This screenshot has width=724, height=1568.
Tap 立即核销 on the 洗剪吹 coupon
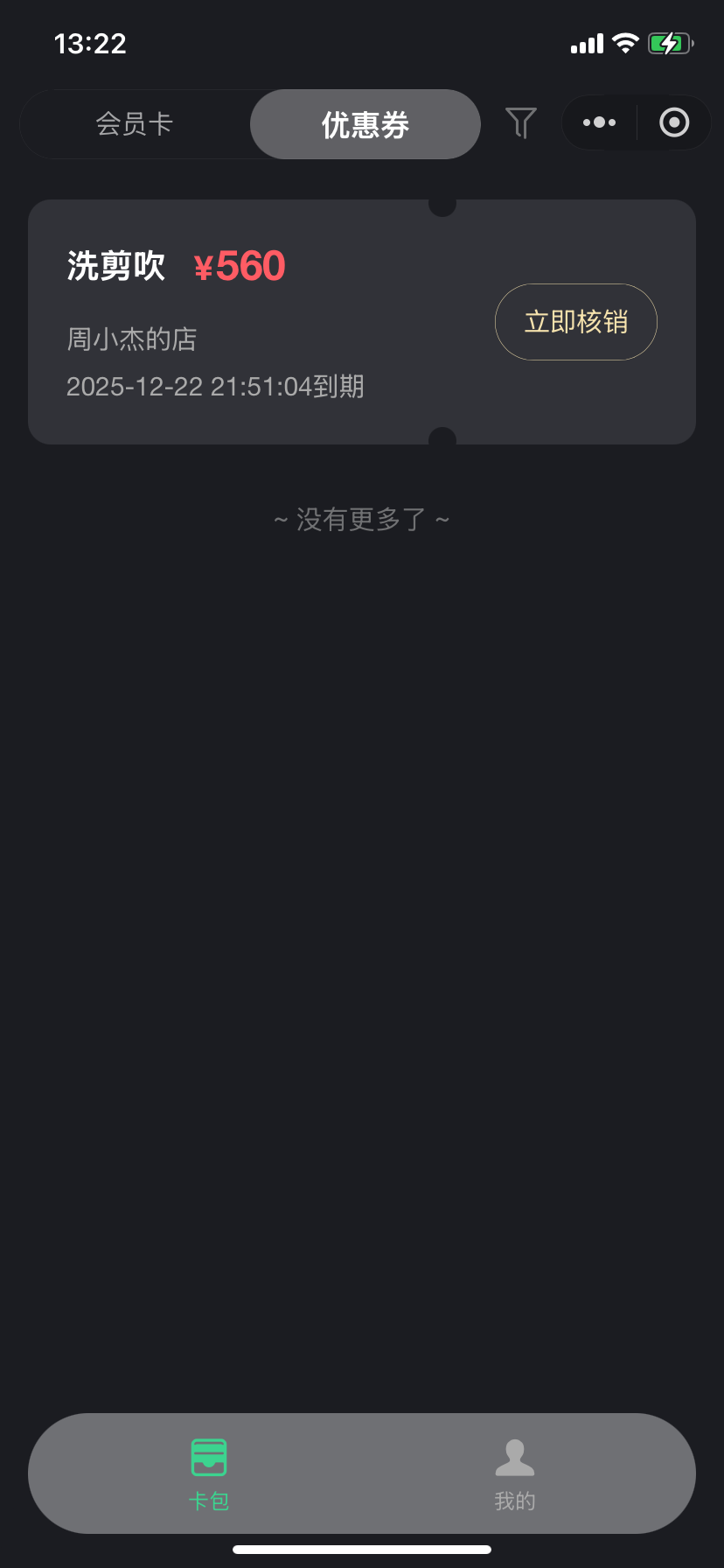coord(576,322)
